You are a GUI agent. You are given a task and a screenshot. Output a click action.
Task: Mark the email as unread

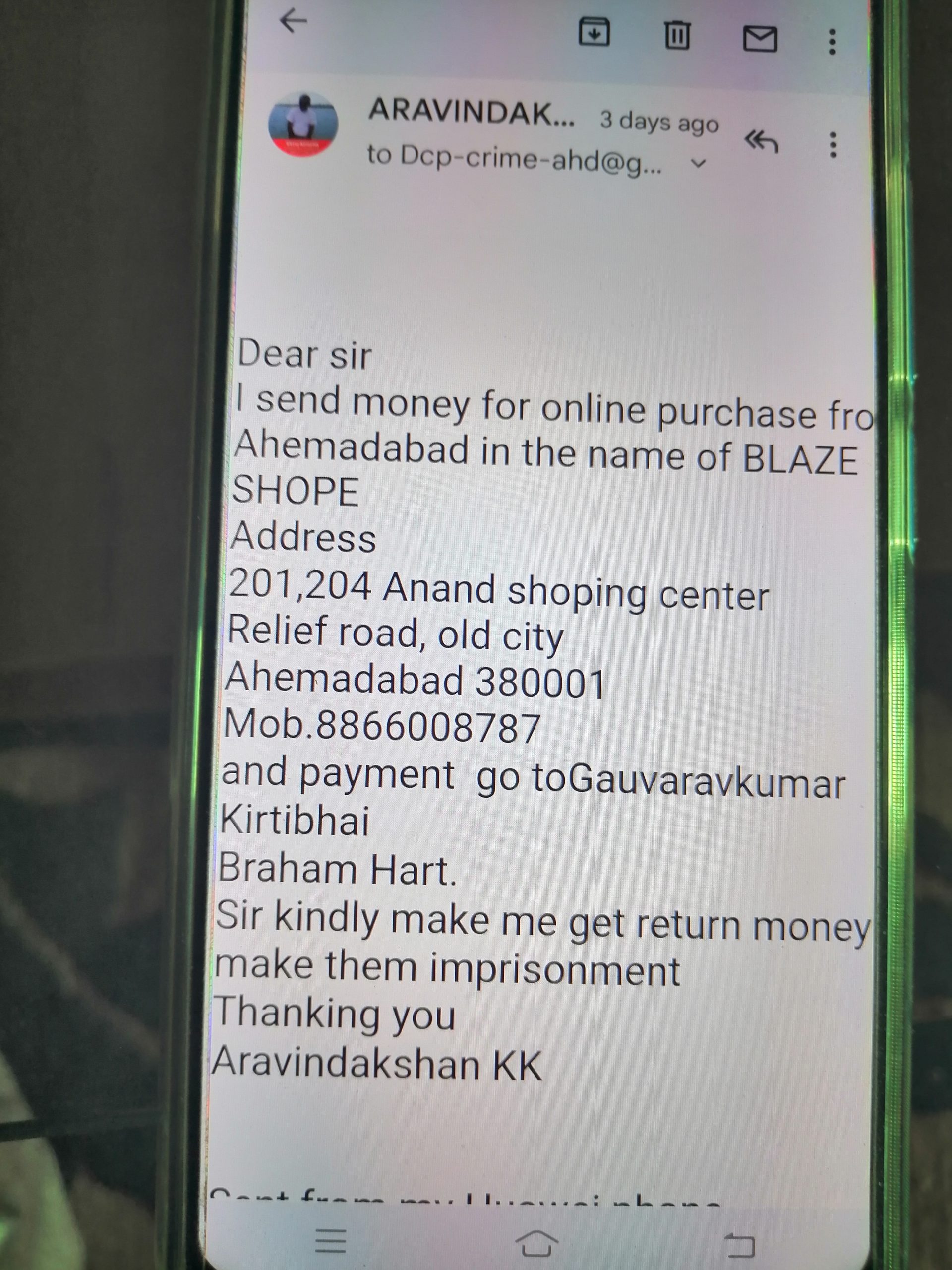760,39
